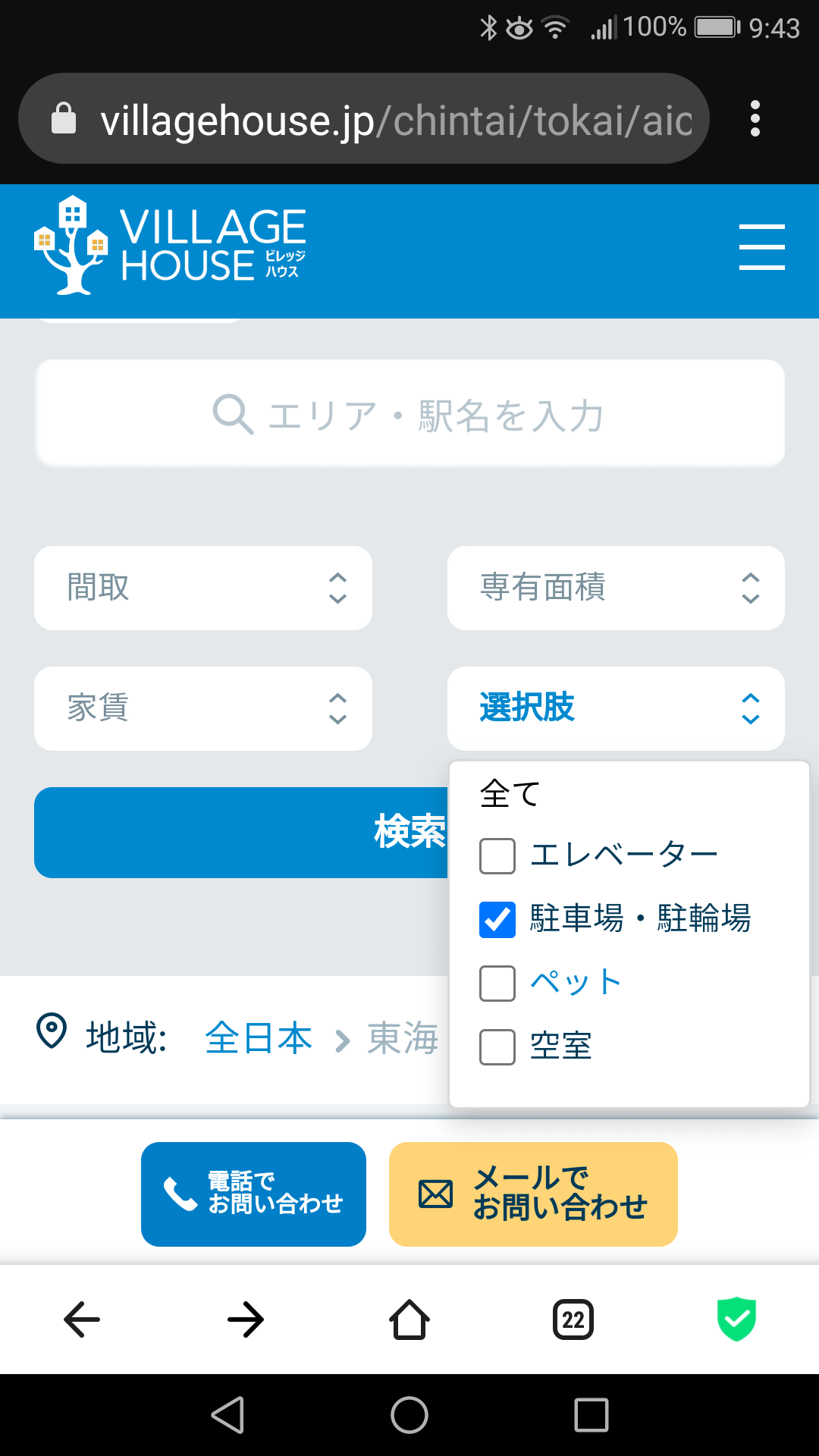Screen dimensions: 819x1456
Task: Expand the 専有面積 dropdown
Action: pos(616,588)
